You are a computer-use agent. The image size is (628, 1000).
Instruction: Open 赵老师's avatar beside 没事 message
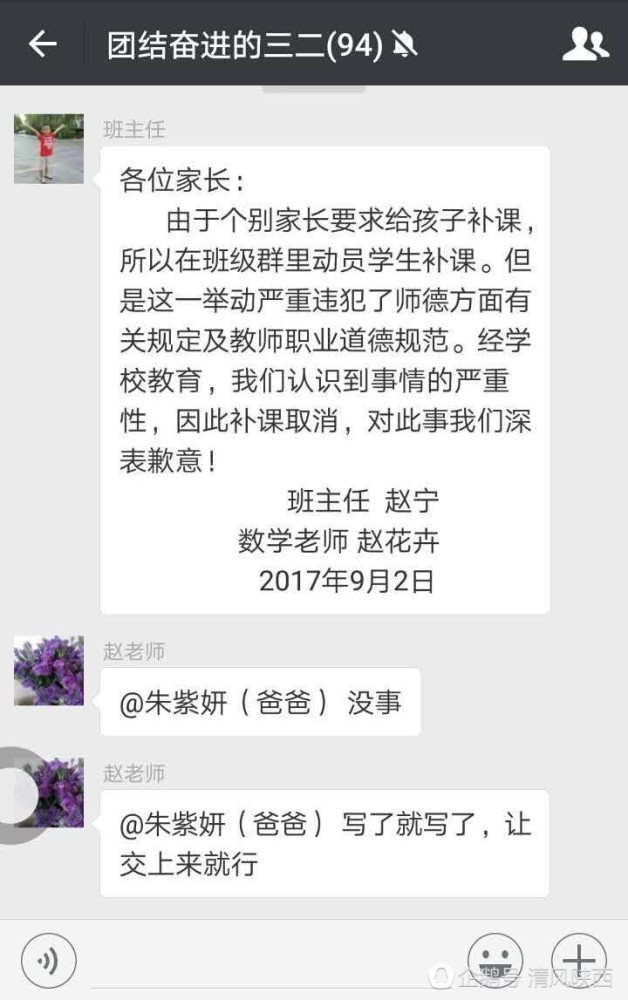pyautogui.click(x=48, y=671)
